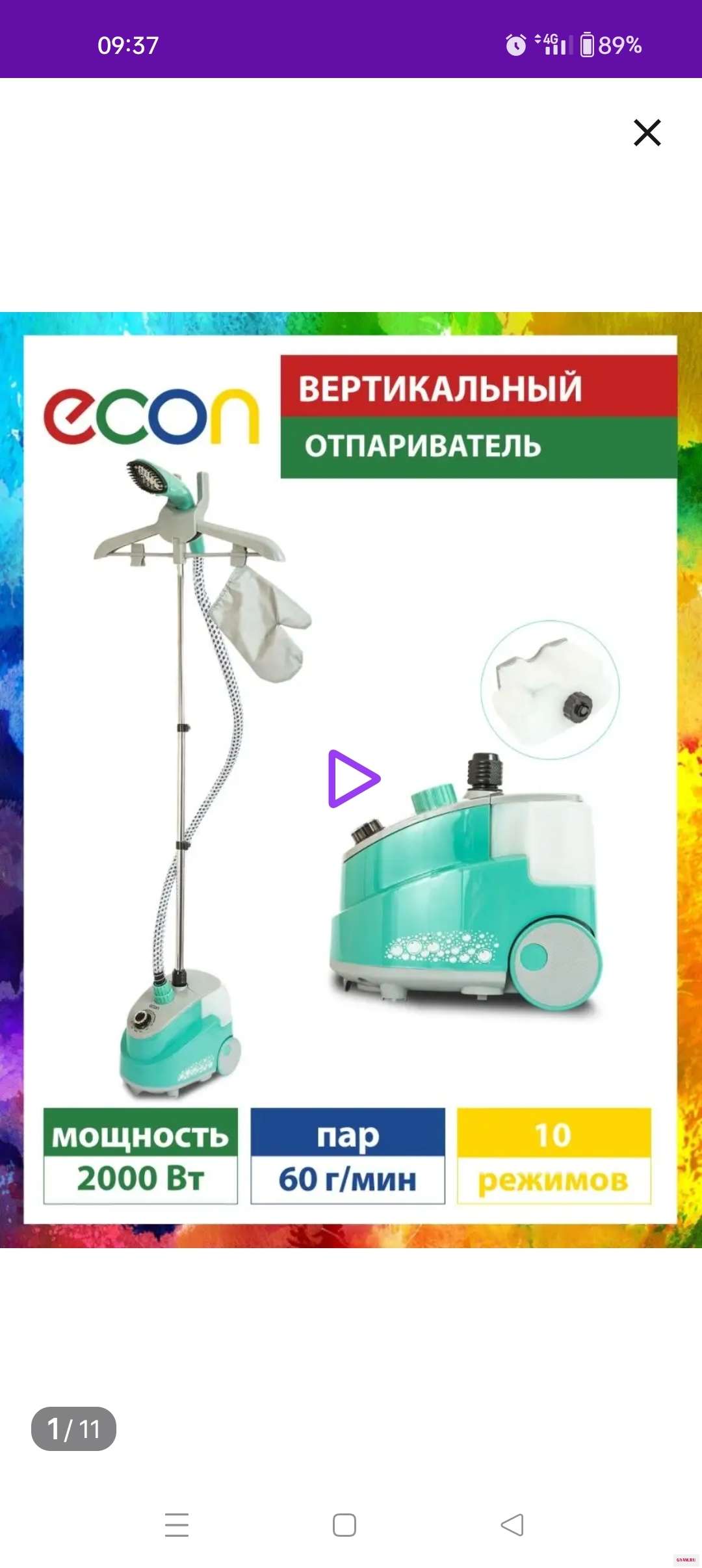Go to the home screen
Screen dimensions: 702x1568
(344, 1524)
